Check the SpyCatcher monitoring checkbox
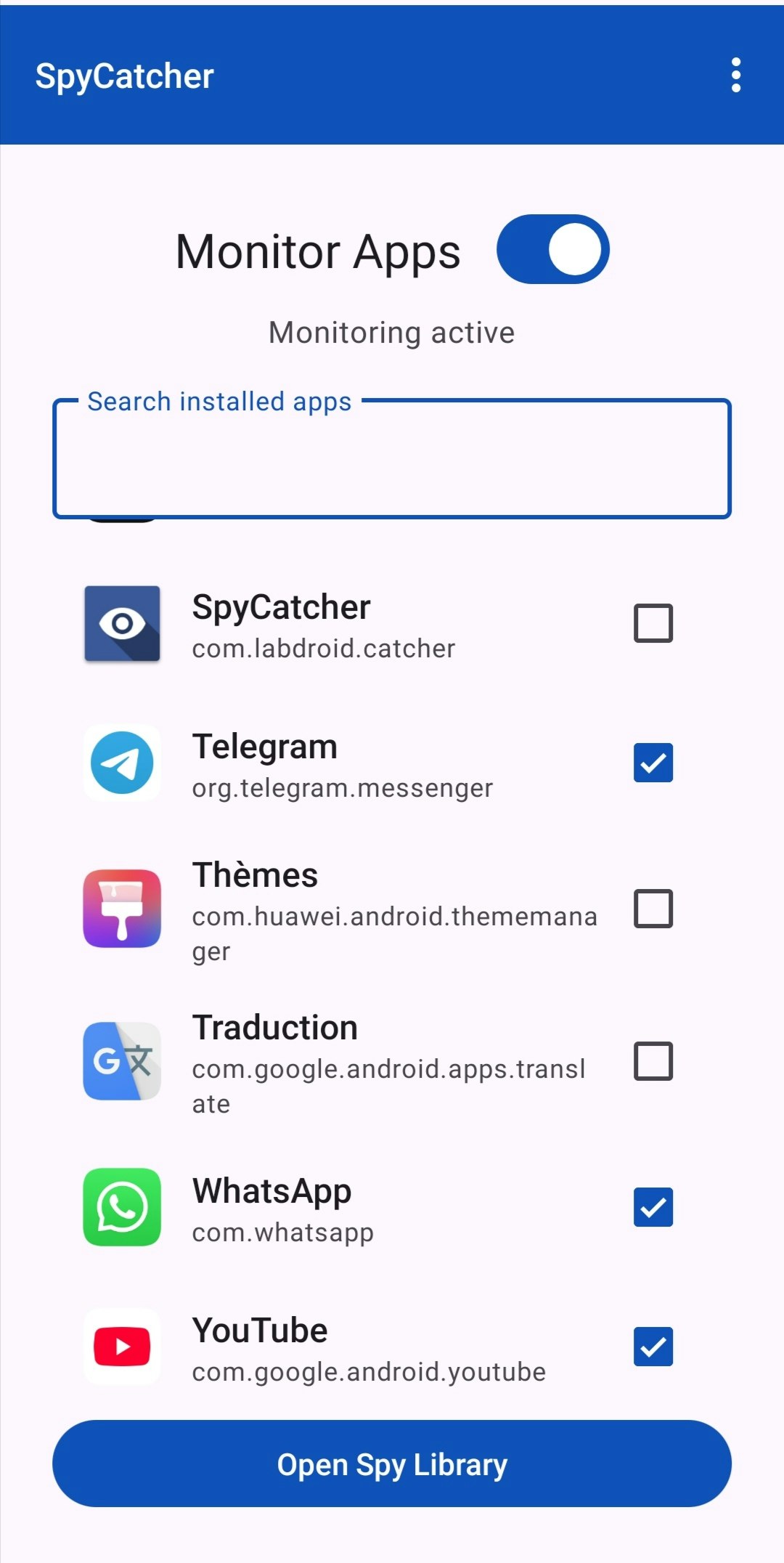Screen dimensions: 784x1563 pos(651,622)
